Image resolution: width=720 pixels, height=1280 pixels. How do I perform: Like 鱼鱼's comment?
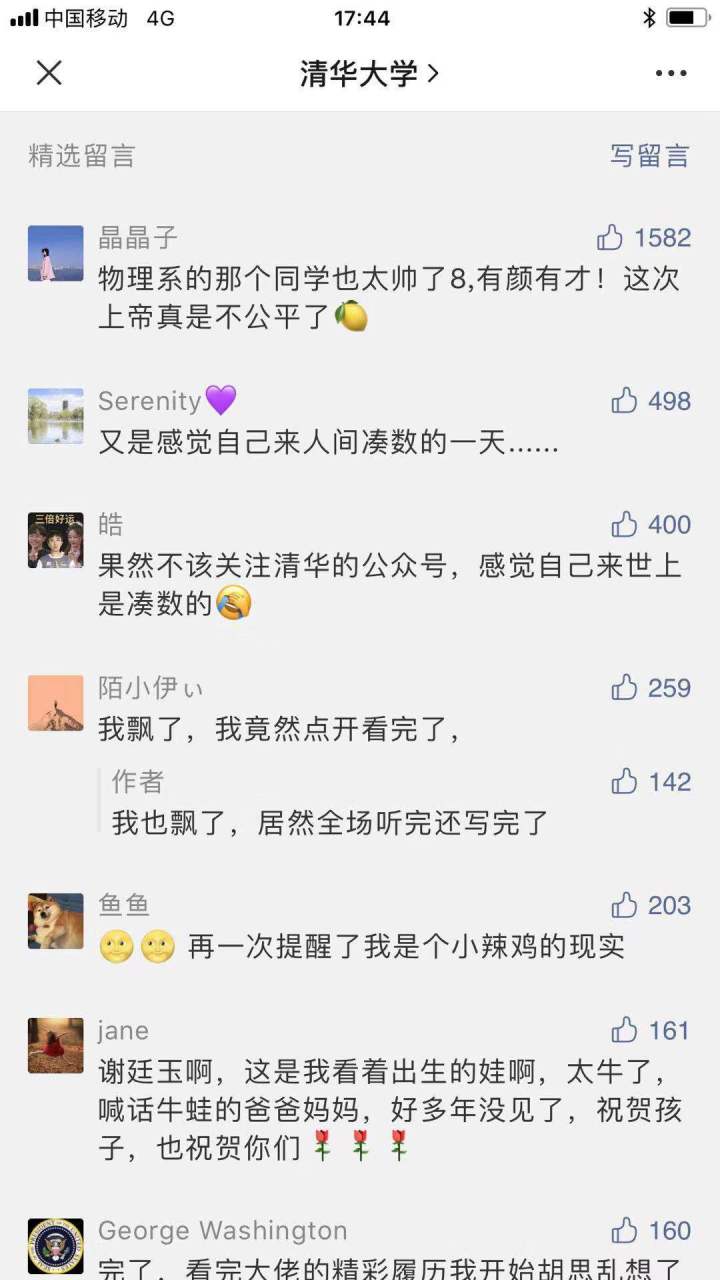[625, 906]
